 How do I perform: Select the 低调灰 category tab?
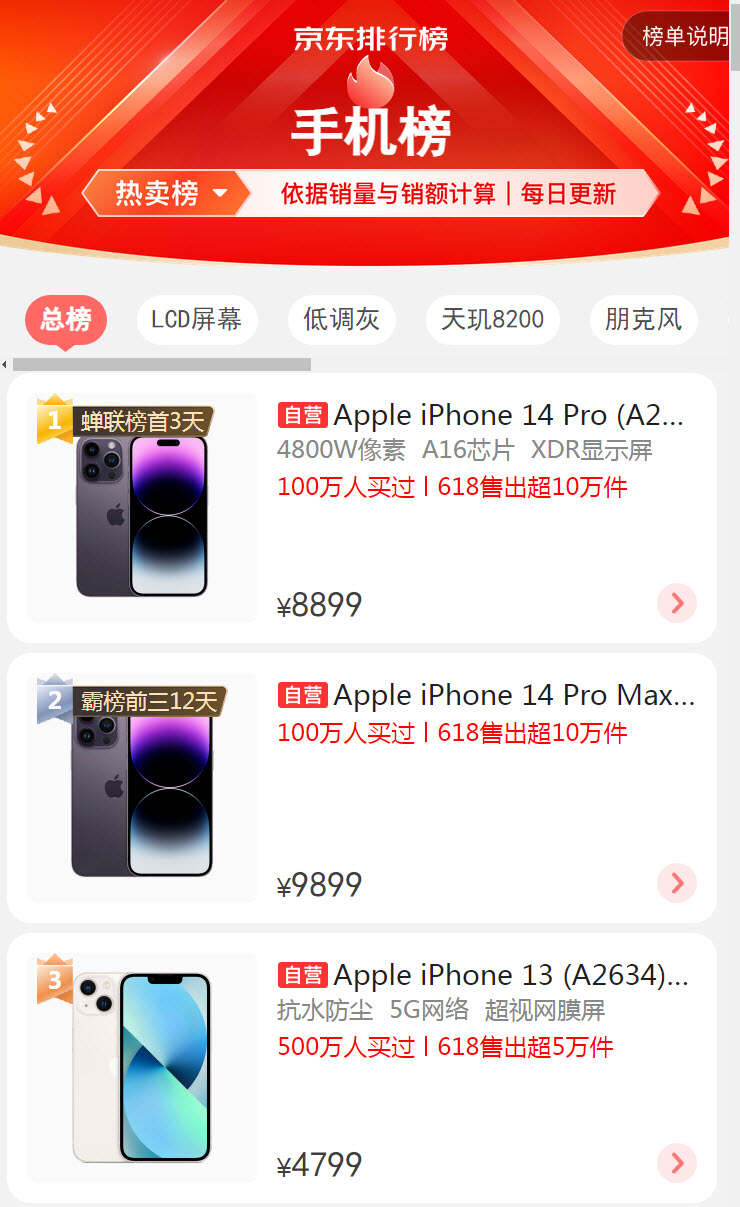coord(342,319)
